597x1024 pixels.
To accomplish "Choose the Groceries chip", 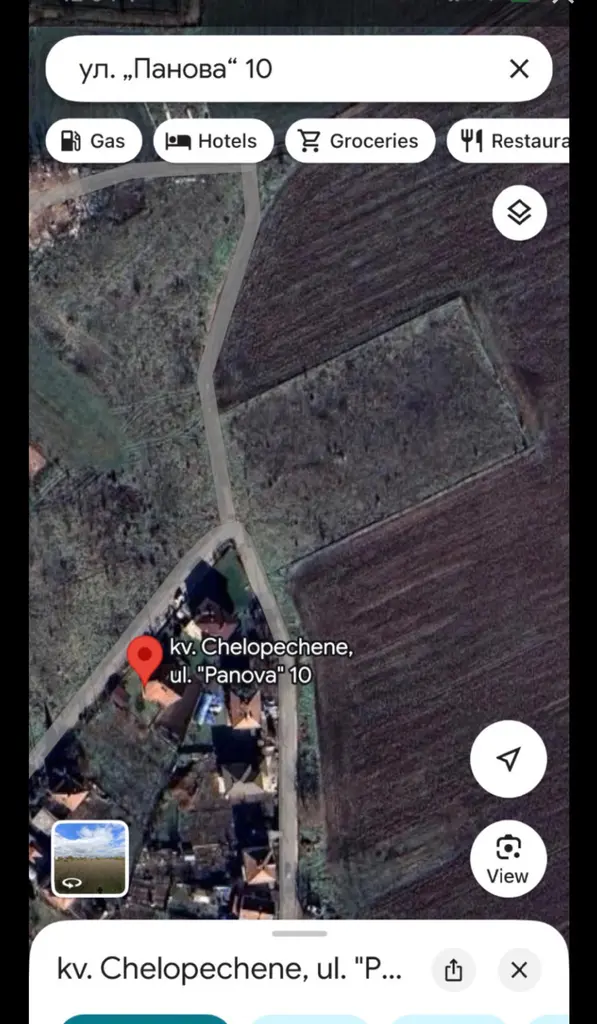I will tap(360, 140).
